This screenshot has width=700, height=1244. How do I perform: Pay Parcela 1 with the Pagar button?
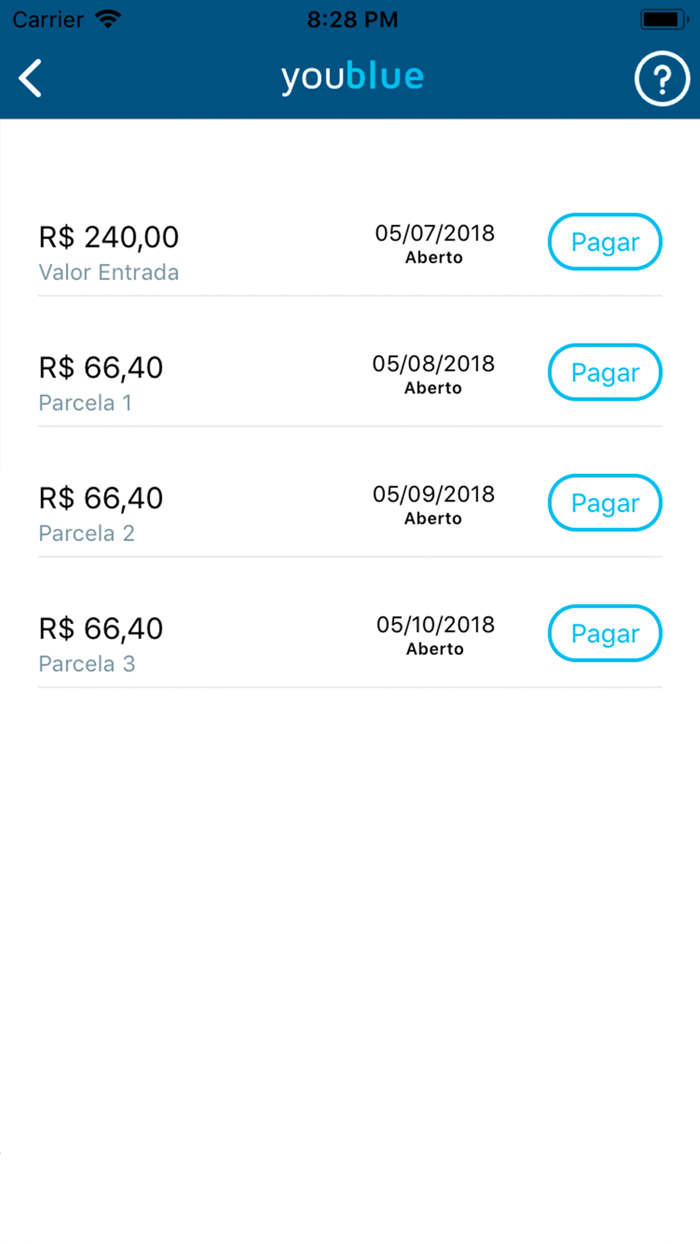point(605,373)
